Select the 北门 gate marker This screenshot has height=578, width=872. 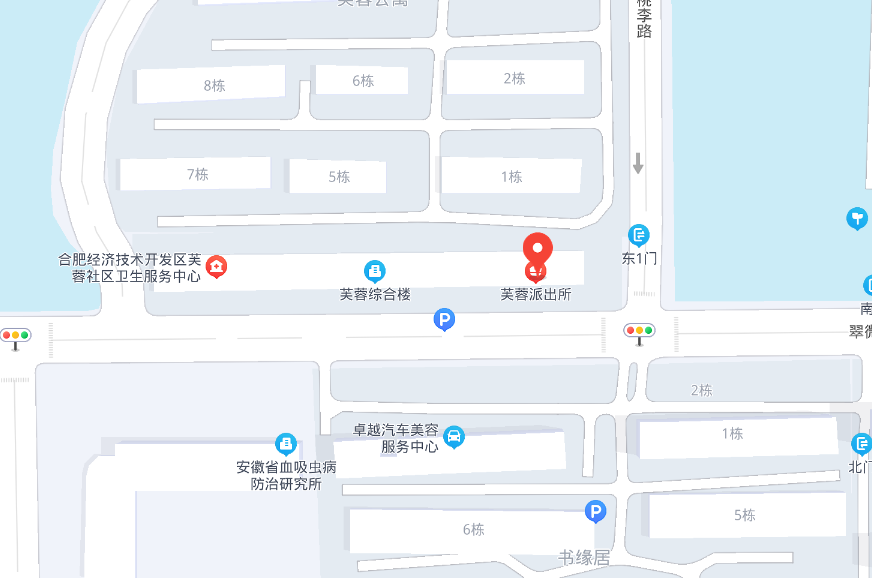click(861, 444)
